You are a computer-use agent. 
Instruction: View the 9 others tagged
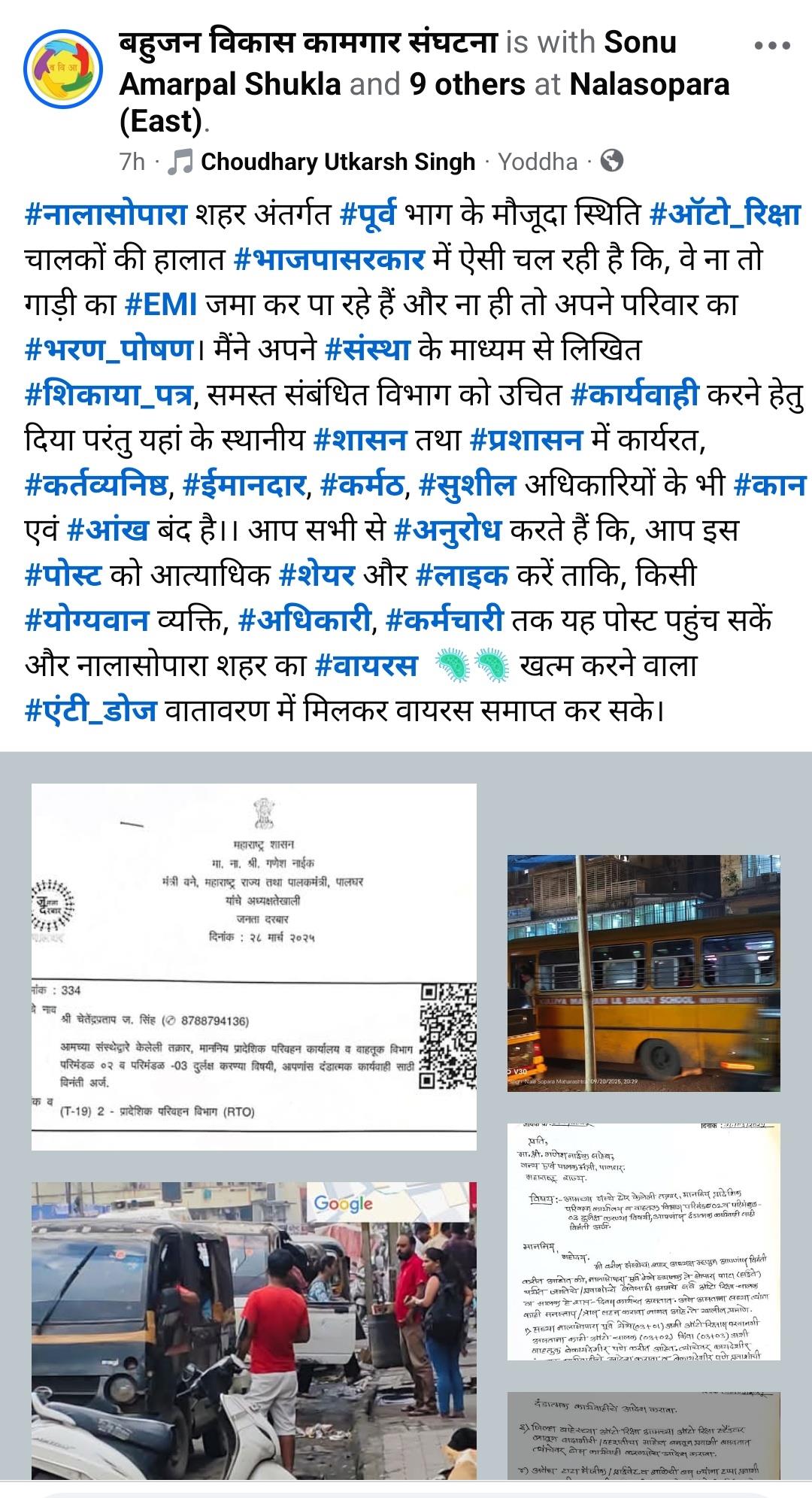(x=467, y=84)
